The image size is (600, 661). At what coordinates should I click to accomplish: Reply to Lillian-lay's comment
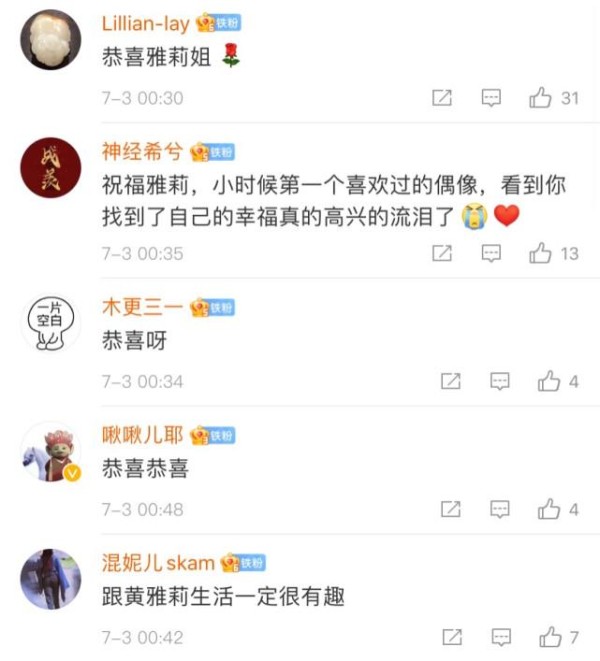click(491, 98)
